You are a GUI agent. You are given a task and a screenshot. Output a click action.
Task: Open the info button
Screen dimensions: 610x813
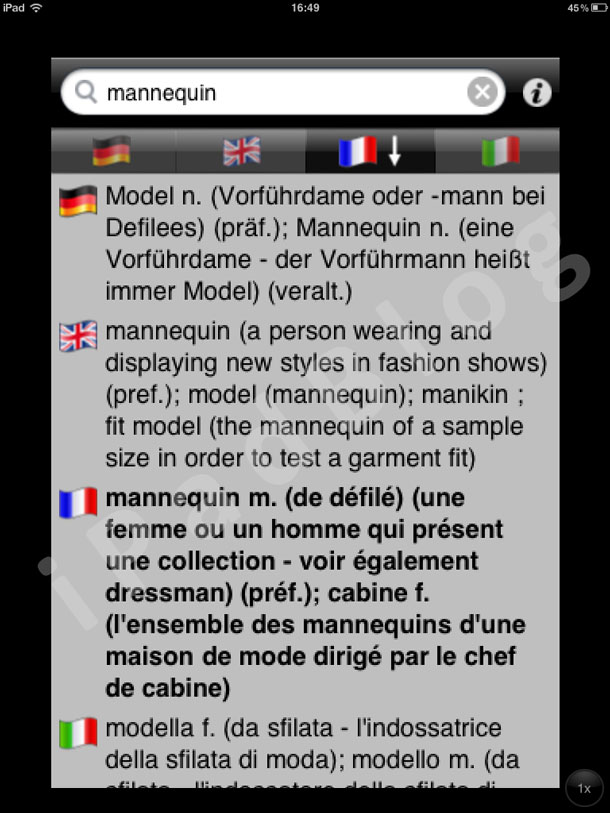coord(537,94)
